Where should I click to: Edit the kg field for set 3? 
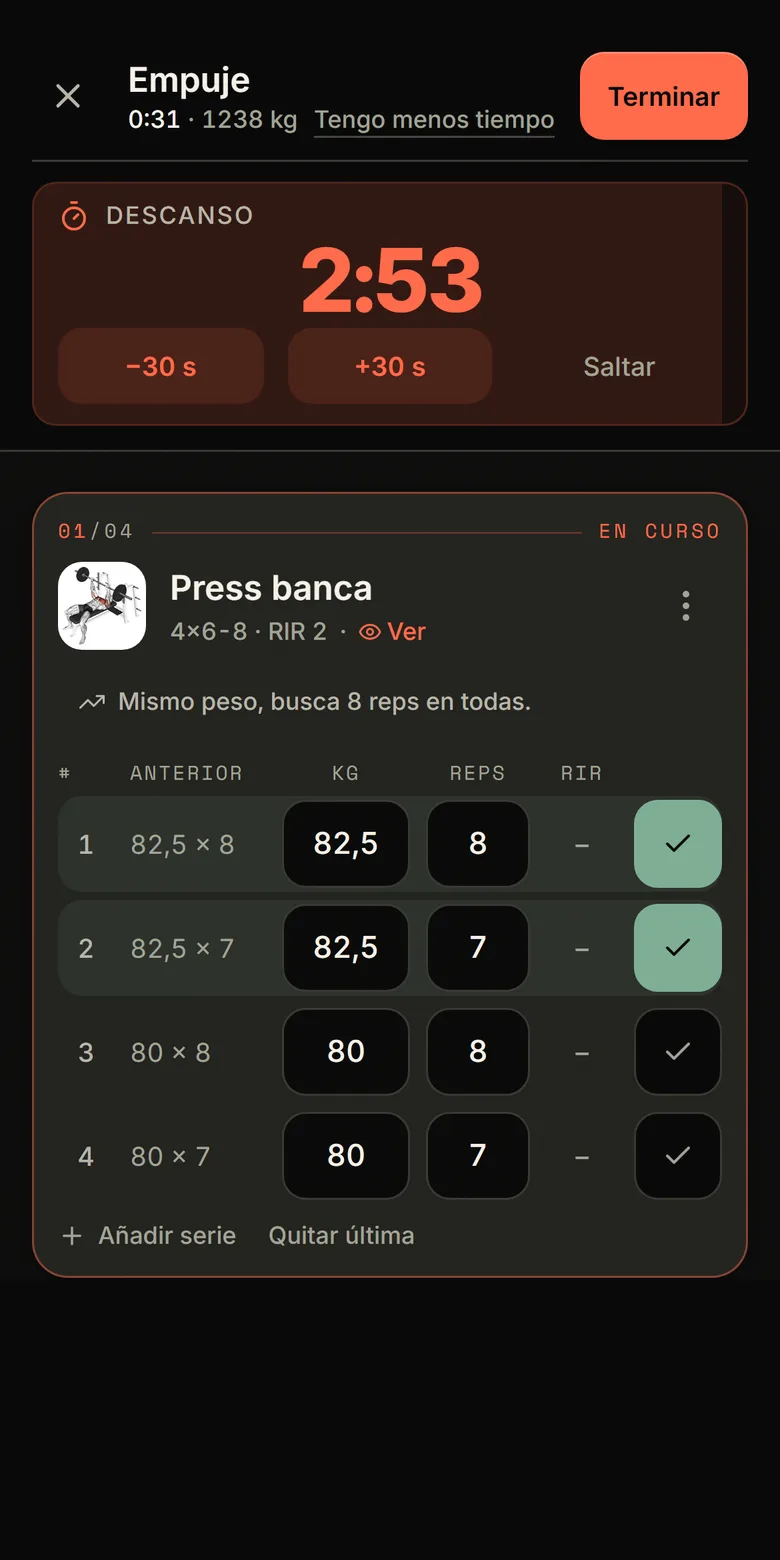(x=346, y=1052)
